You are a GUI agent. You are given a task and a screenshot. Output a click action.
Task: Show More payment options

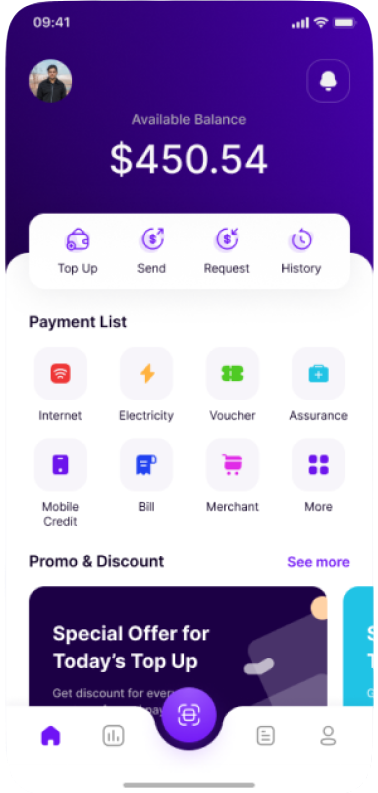(x=318, y=475)
